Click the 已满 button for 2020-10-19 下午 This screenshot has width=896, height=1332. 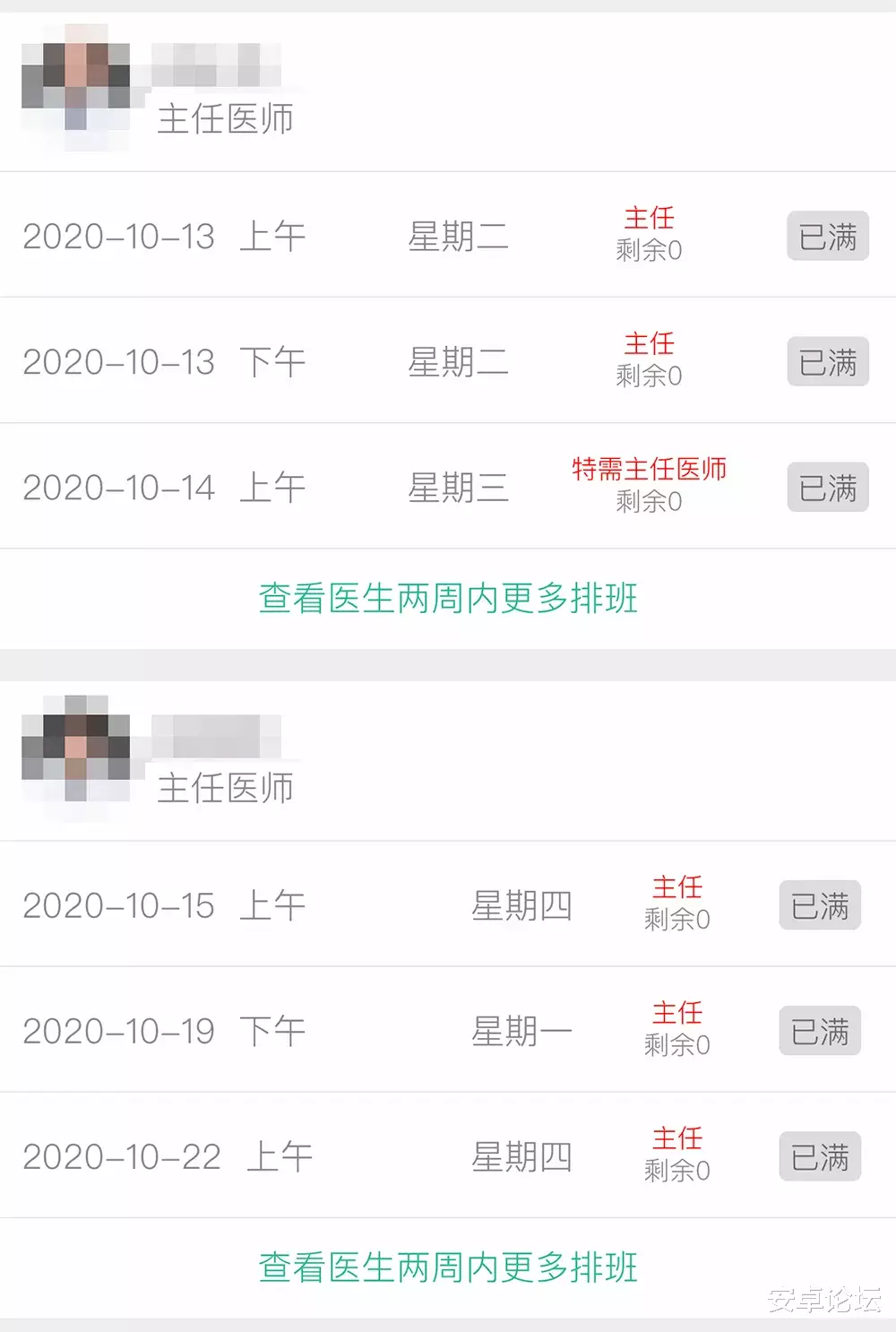819,1031
